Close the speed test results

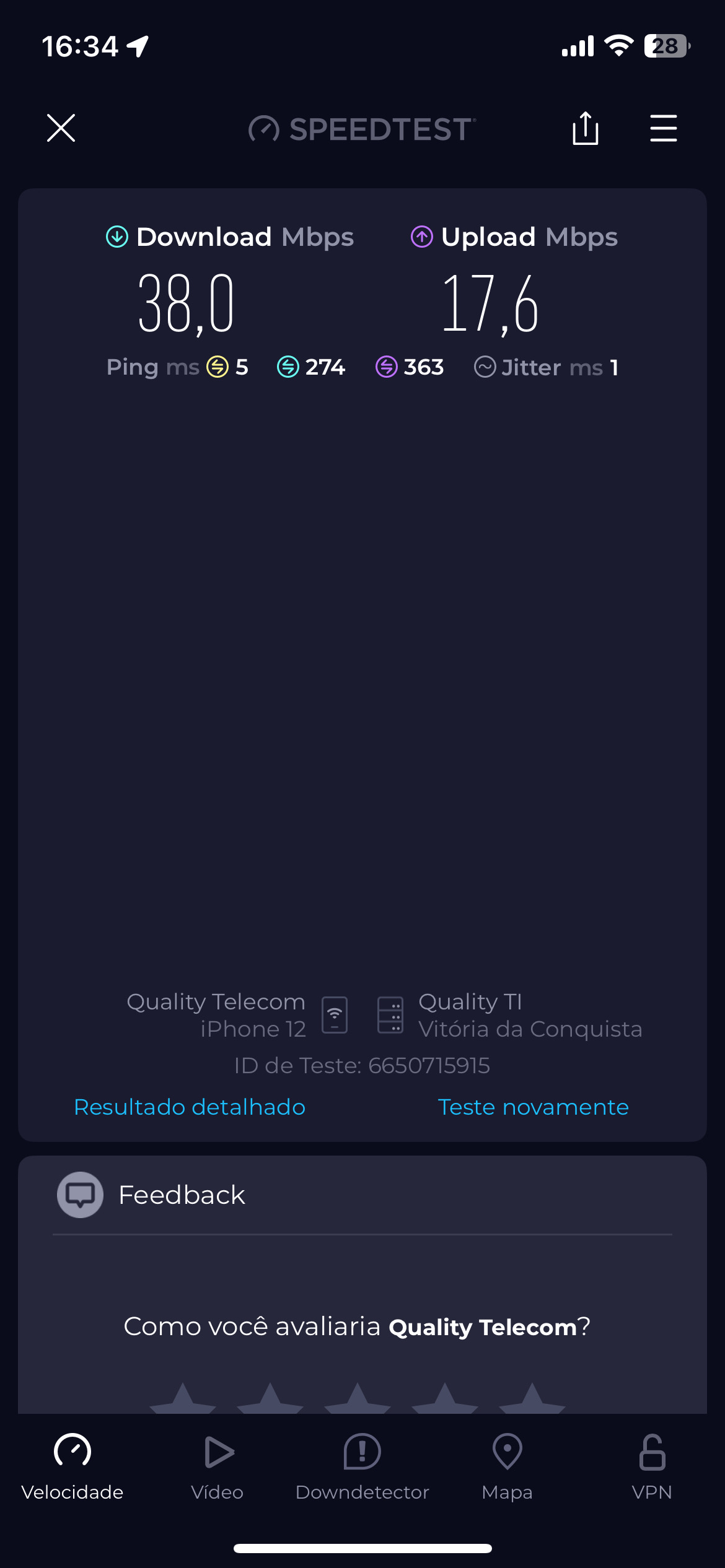[x=61, y=128]
